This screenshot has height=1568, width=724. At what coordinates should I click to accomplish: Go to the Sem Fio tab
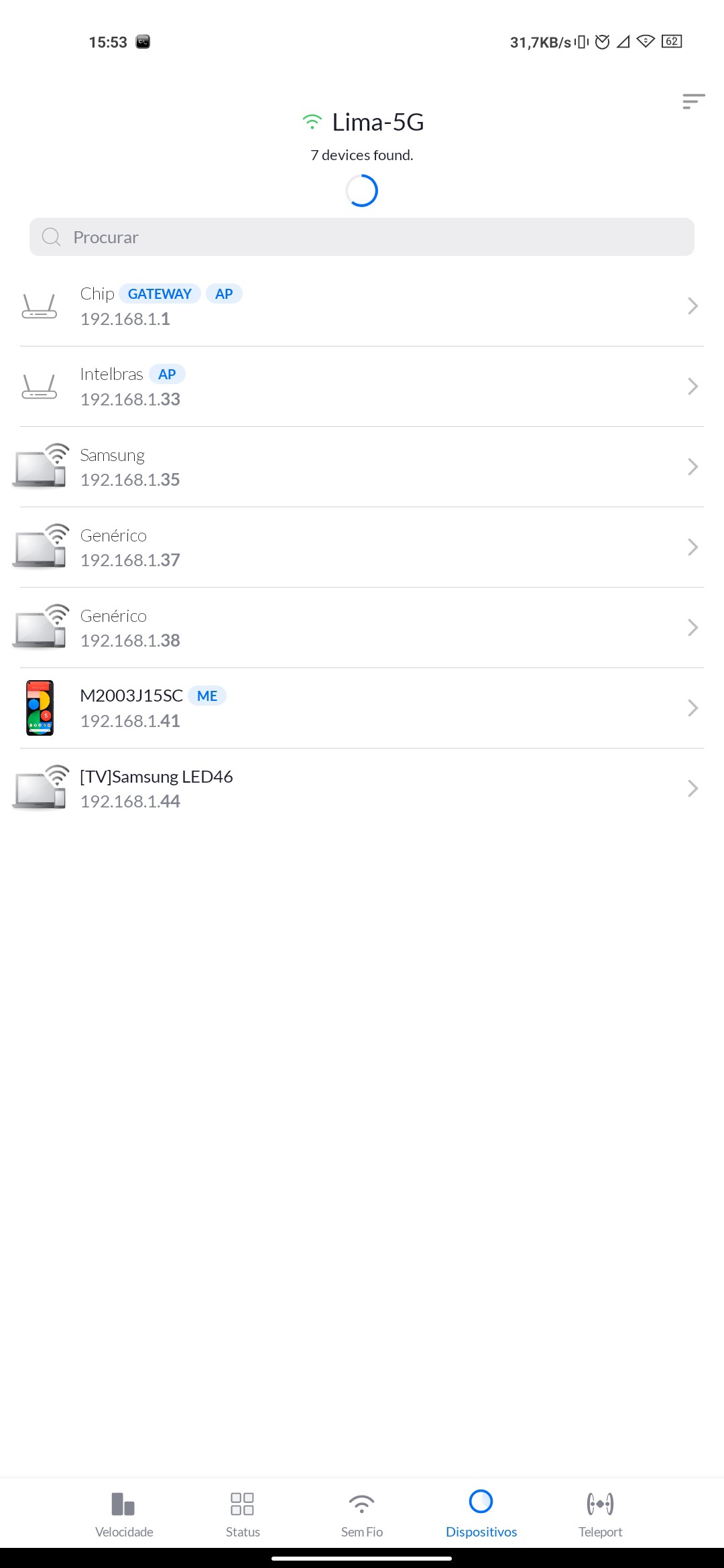[362, 1514]
